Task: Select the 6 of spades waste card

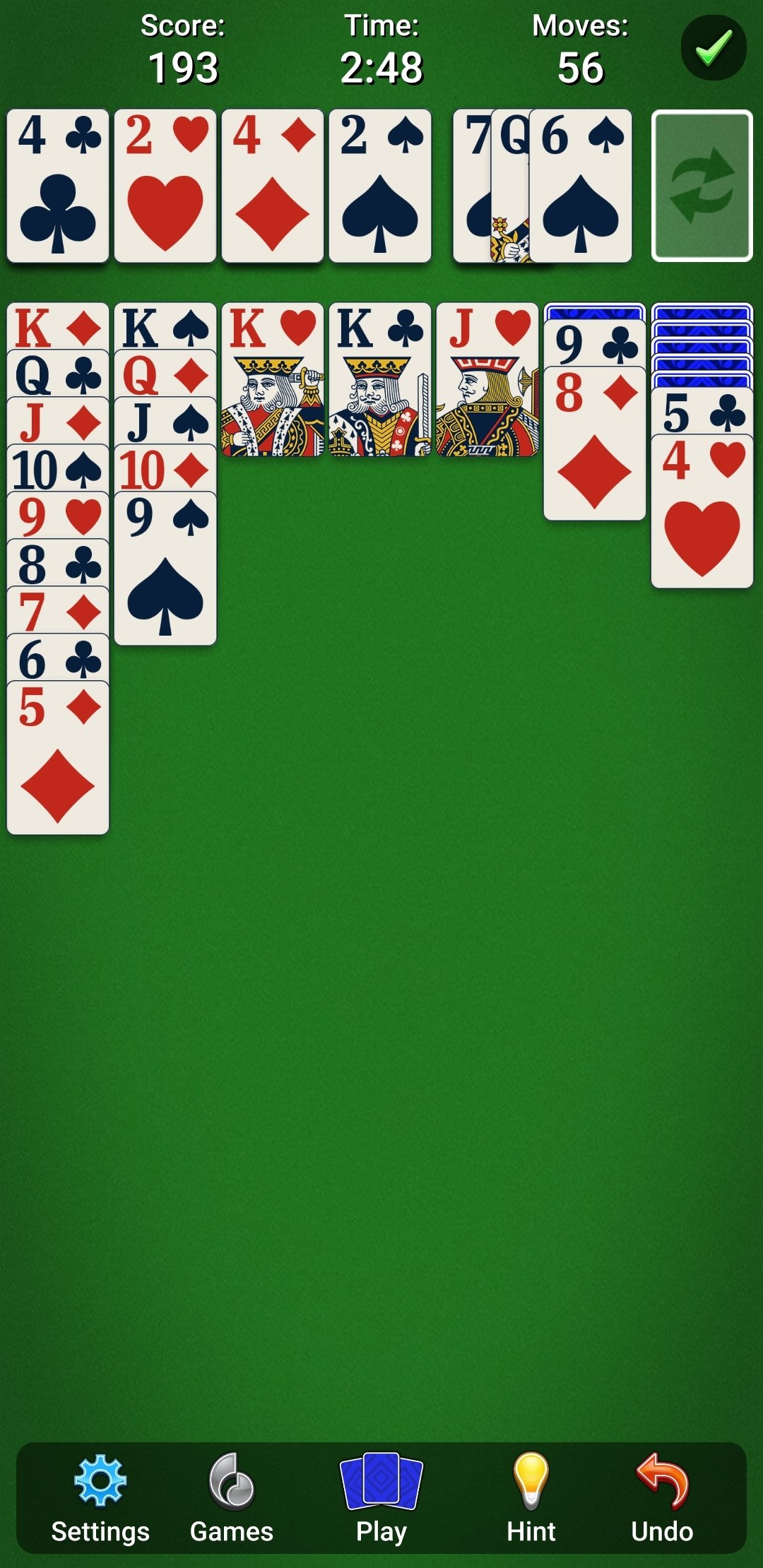Action: [581, 186]
